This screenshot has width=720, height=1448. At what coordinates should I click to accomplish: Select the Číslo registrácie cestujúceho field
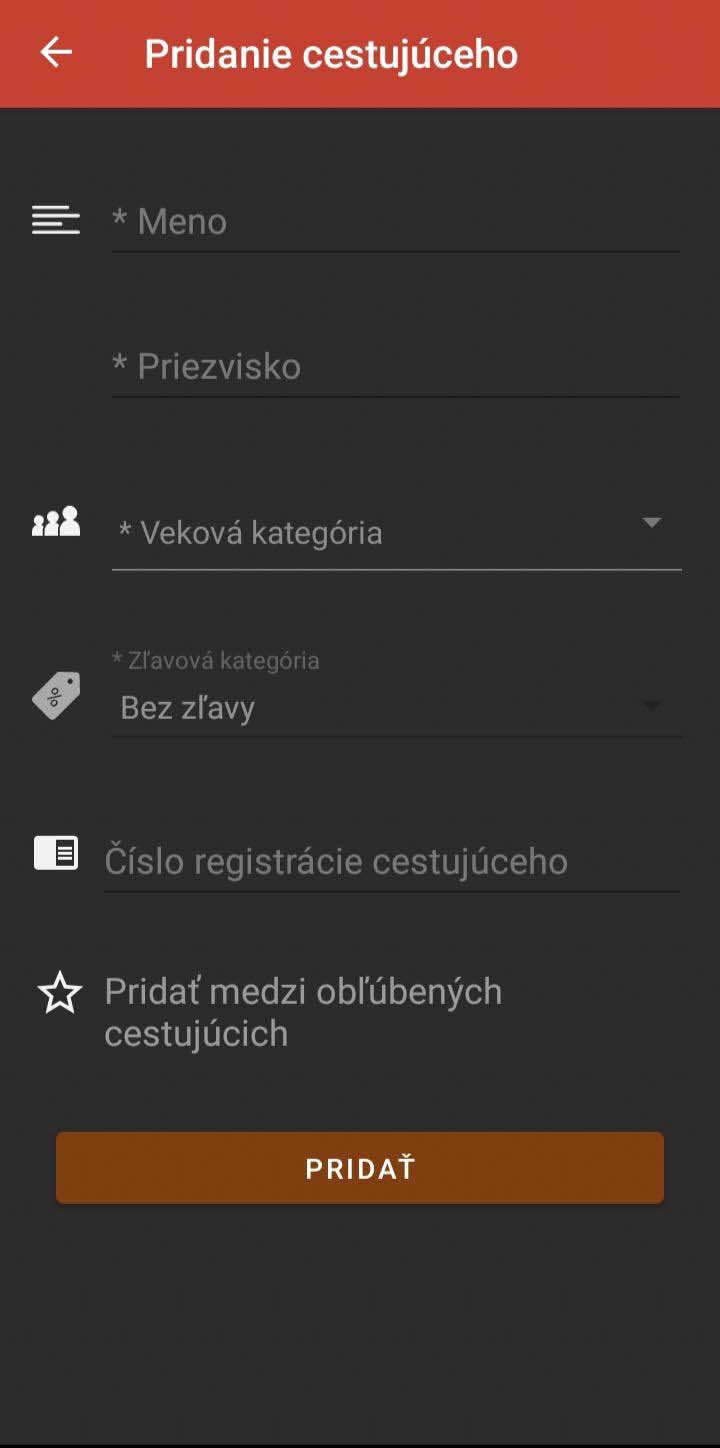coord(390,861)
